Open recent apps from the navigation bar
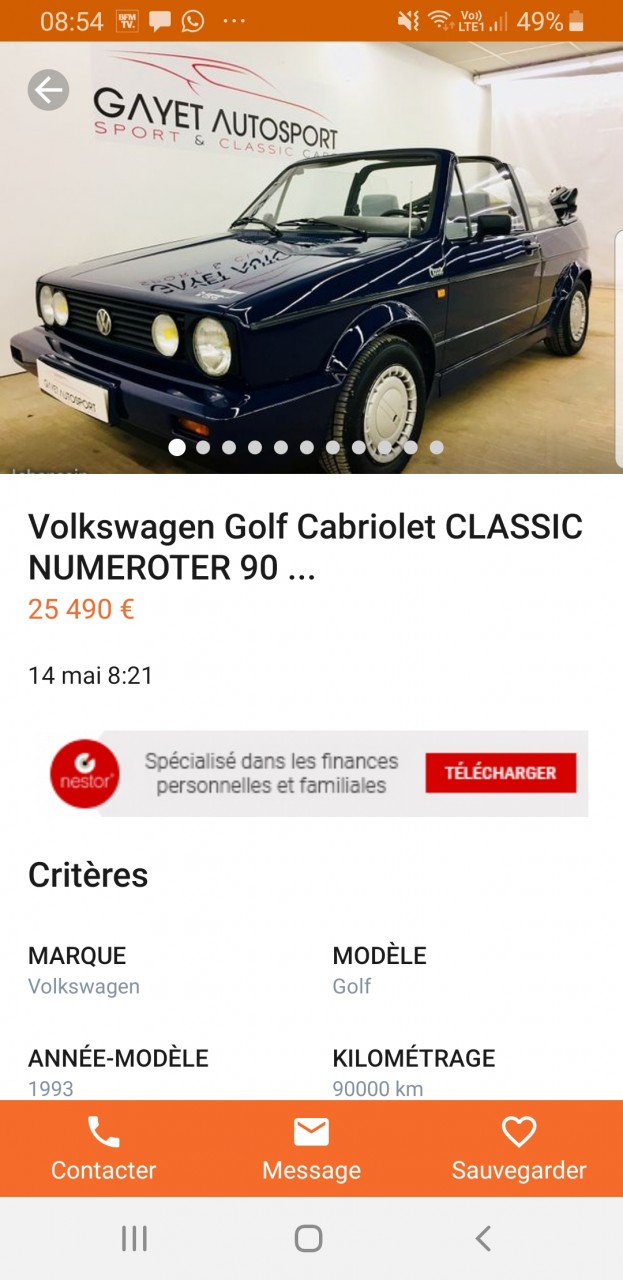 tap(134, 1239)
